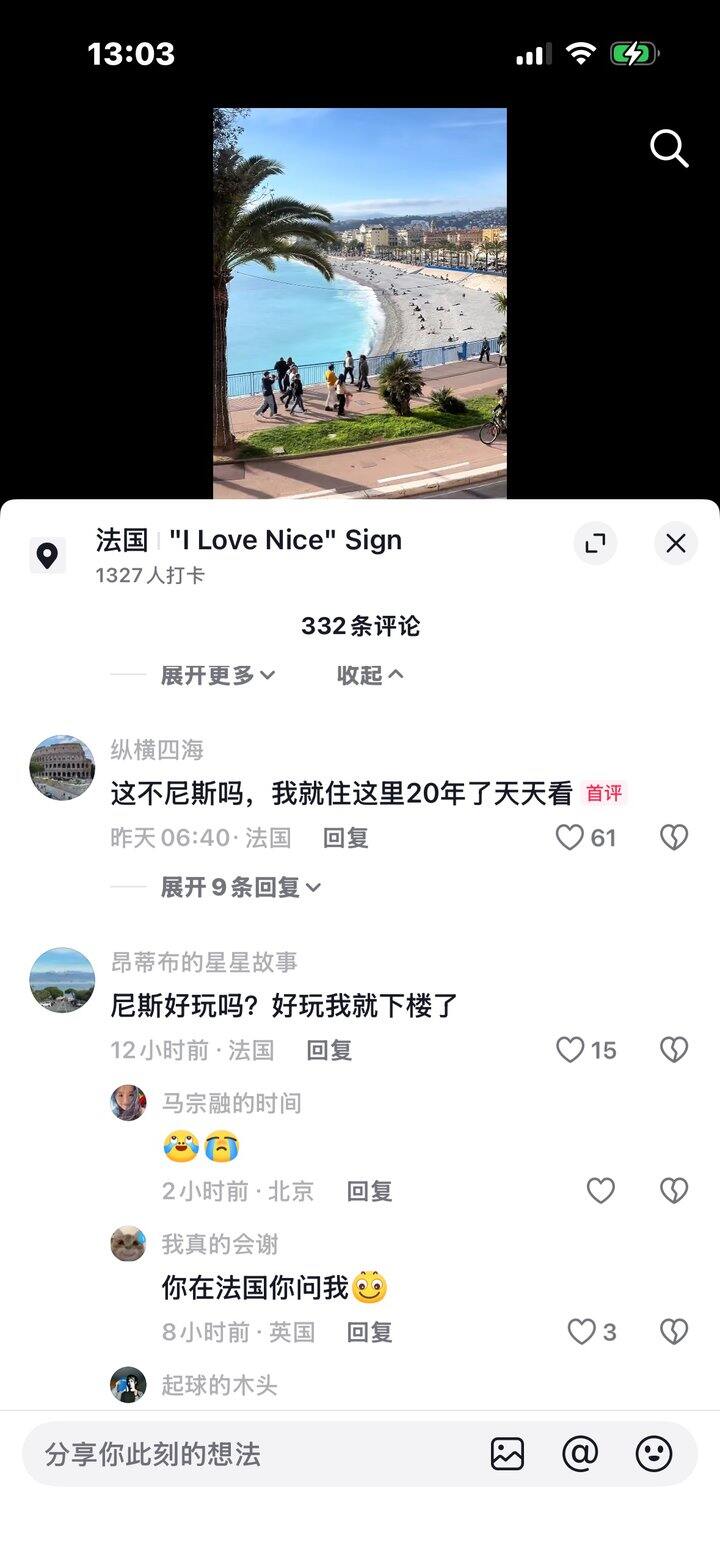Viewport: 720px width, 1560px height.
Task: Open the emoji picker
Action: pos(654,1454)
